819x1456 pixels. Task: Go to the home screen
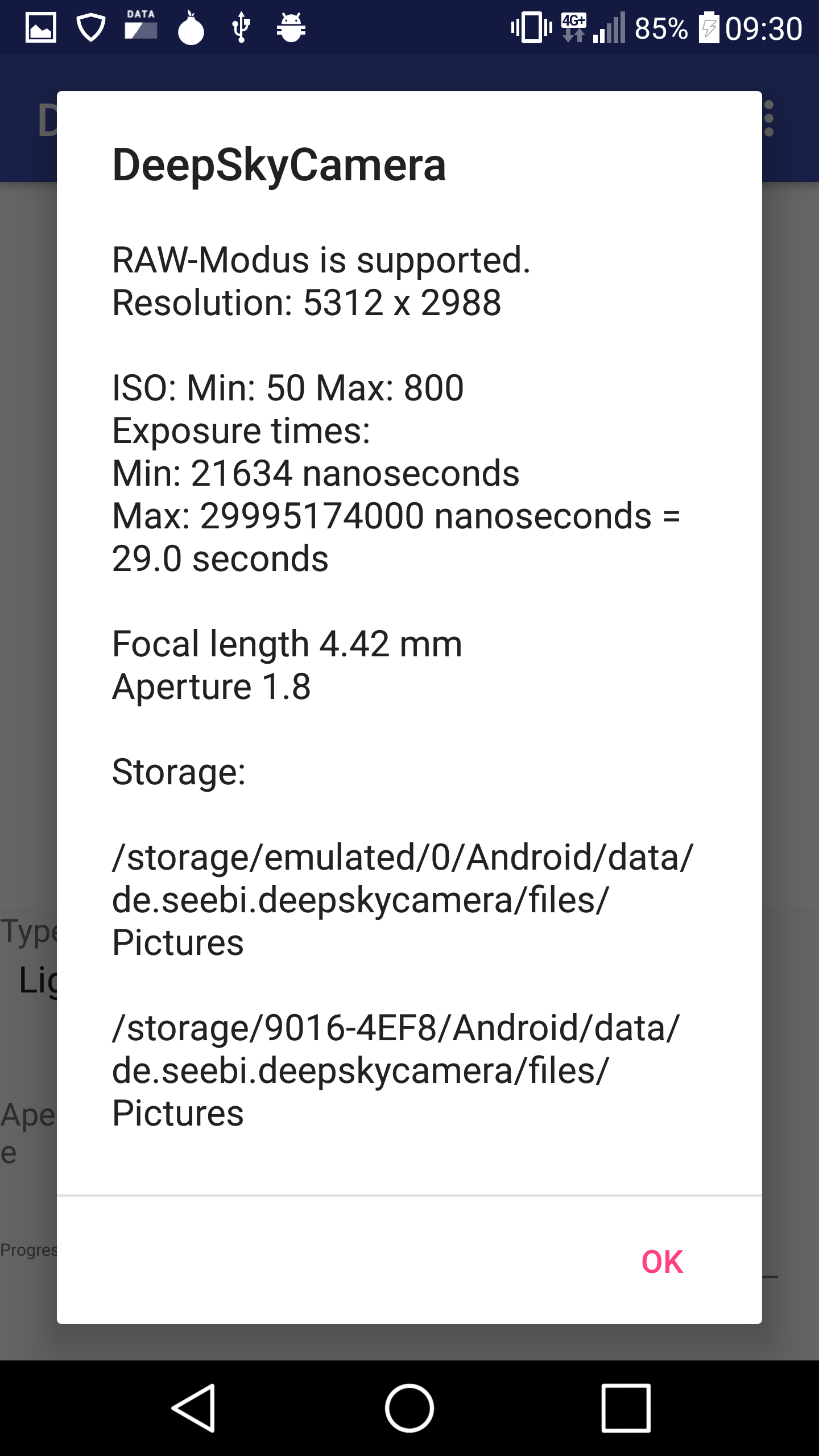(x=409, y=1408)
